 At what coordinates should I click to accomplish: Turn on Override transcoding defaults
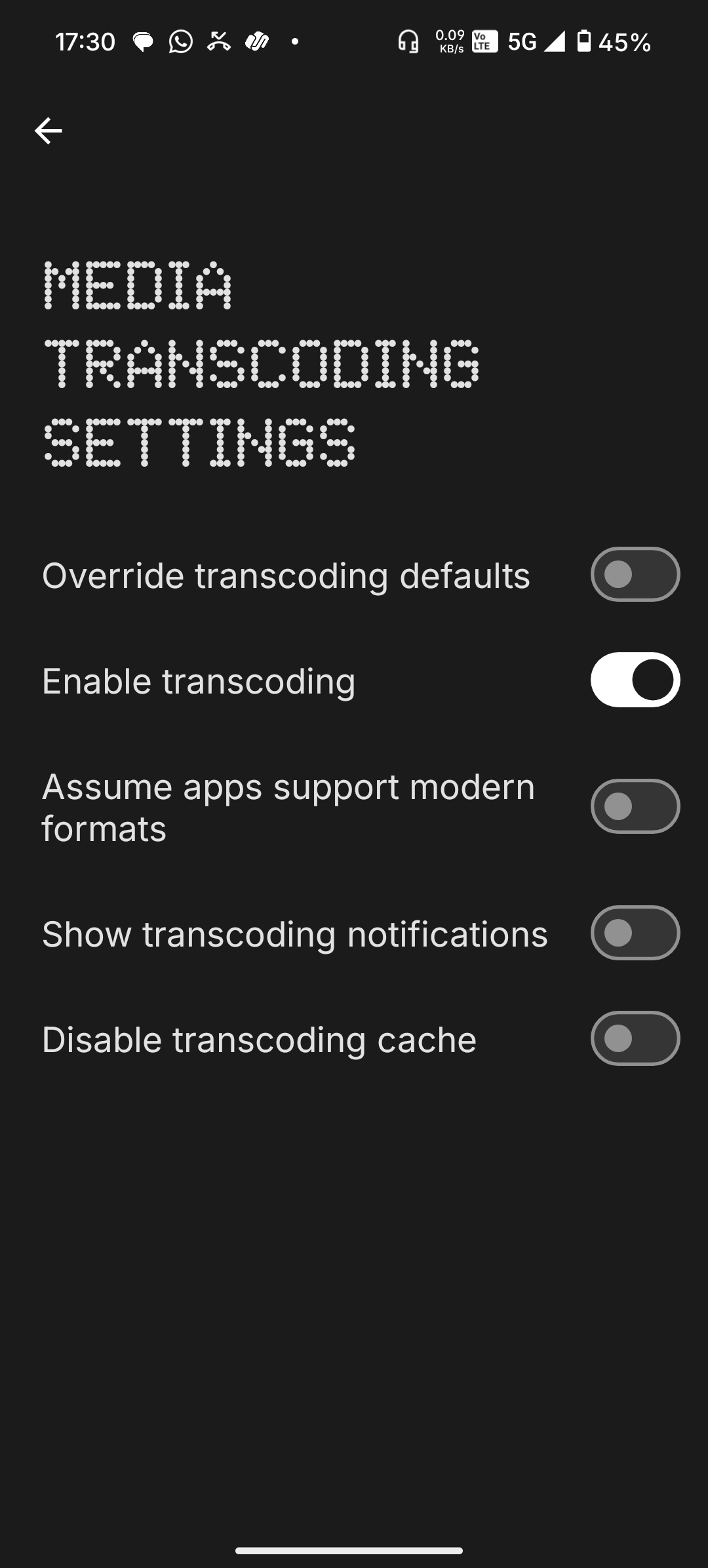tap(635, 574)
